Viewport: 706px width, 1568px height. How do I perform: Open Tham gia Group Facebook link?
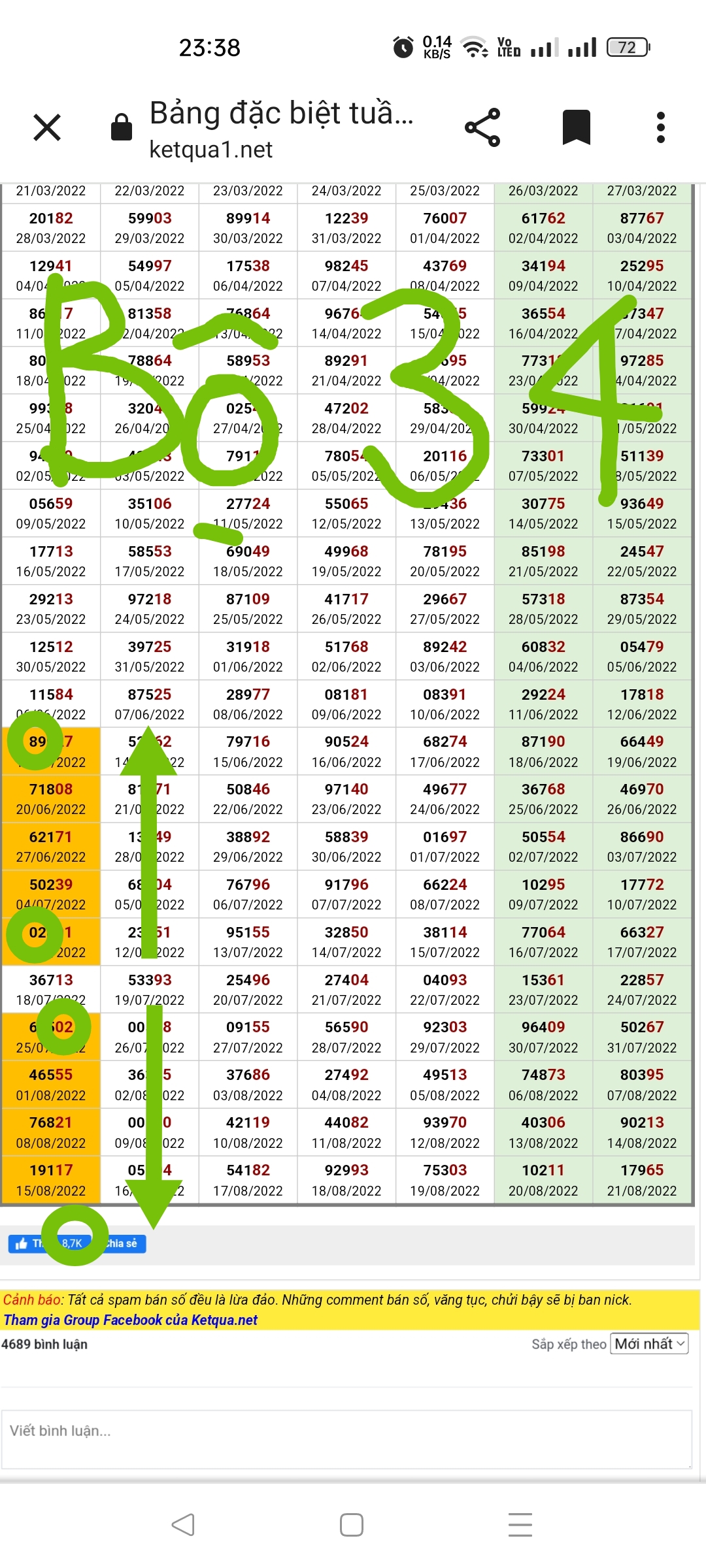[131, 1320]
